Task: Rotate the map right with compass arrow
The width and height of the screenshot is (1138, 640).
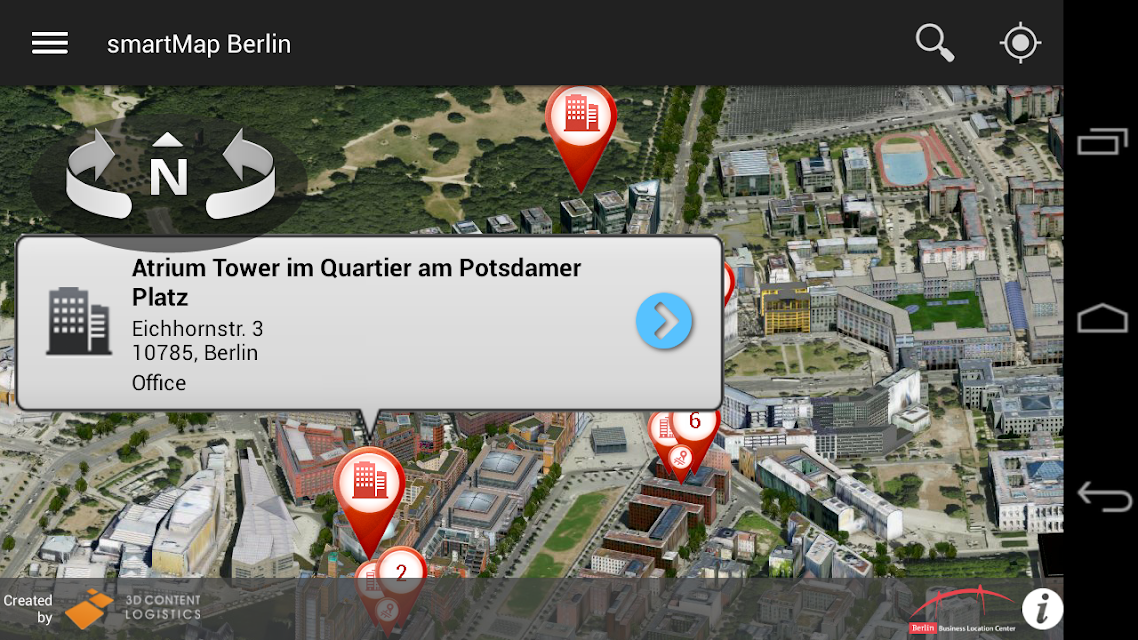Action: (x=242, y=174)
